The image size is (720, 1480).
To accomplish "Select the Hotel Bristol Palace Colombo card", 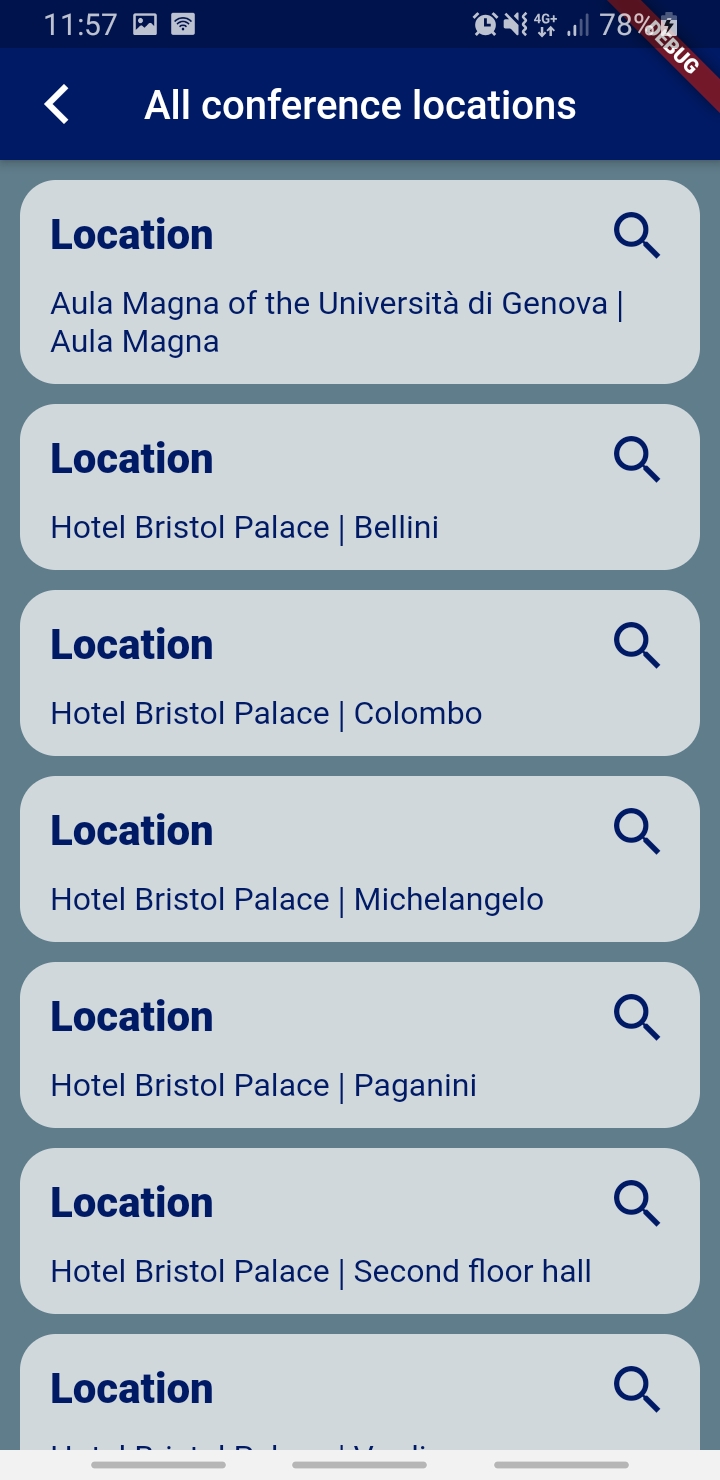I will [x=330, y=696].
